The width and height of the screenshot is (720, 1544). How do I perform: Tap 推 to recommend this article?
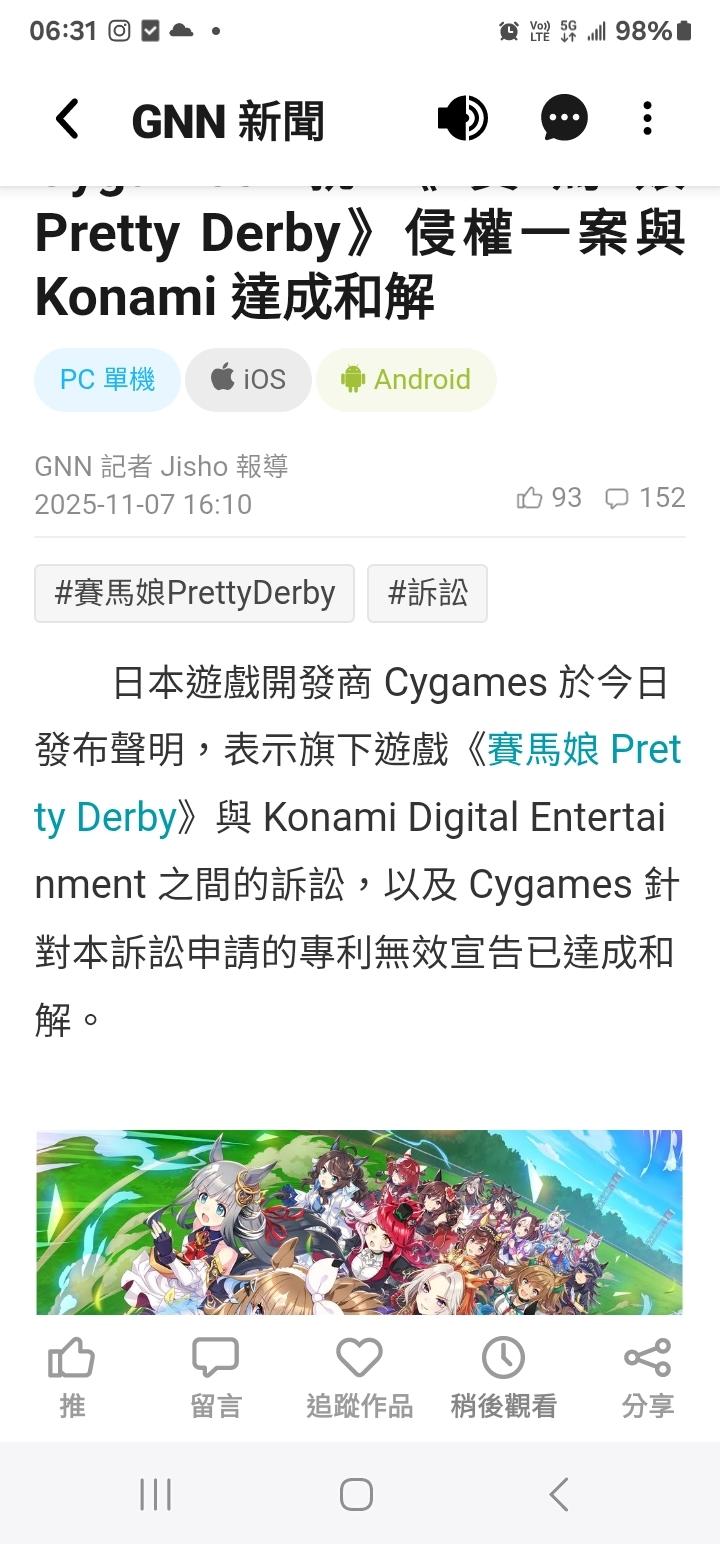(72, 1378)
